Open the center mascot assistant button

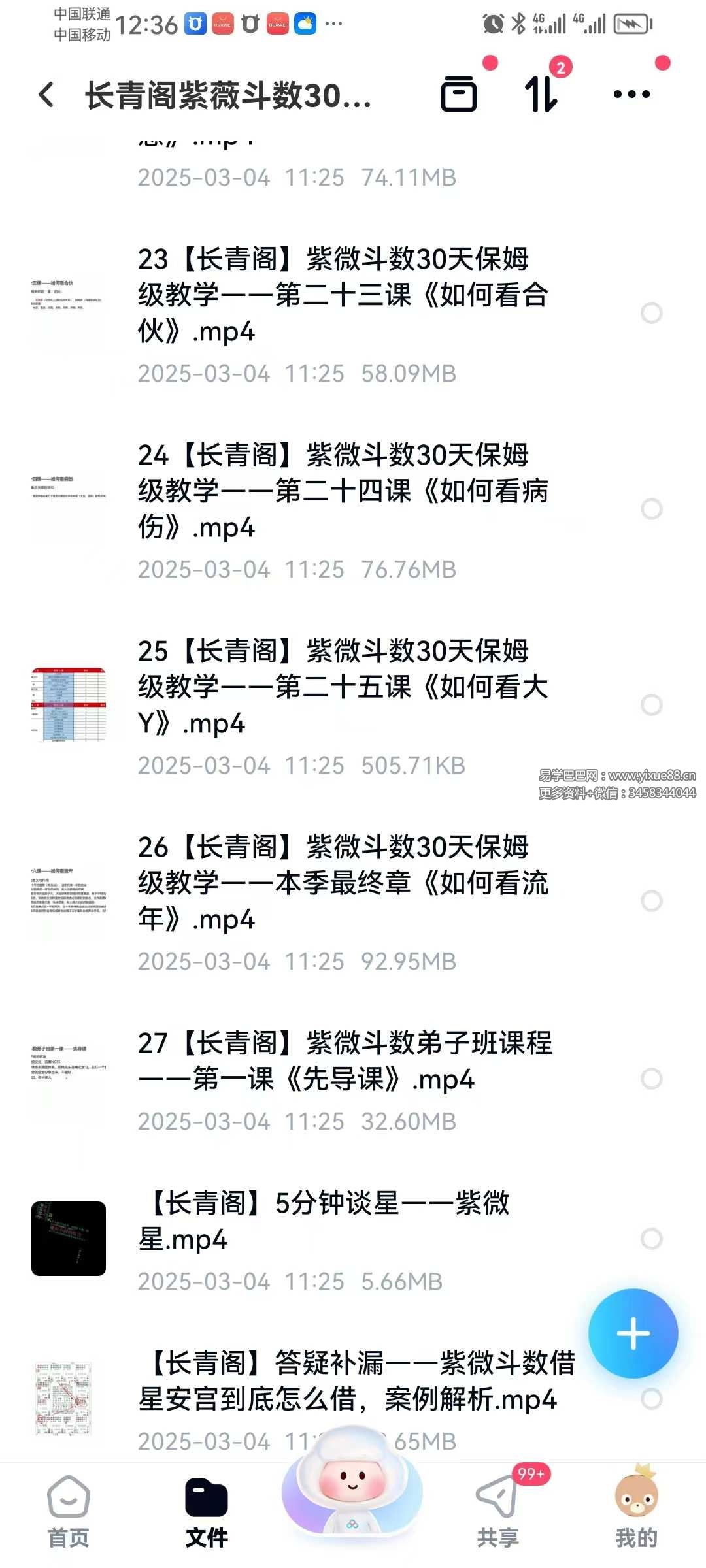(x=352, y=1490)
